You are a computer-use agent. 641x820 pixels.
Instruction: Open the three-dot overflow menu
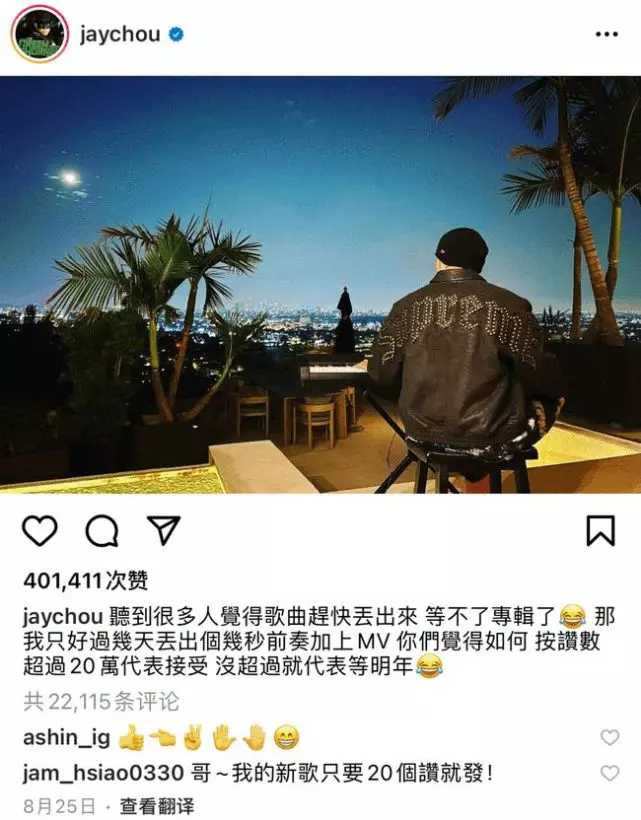[x=606, y=35]
